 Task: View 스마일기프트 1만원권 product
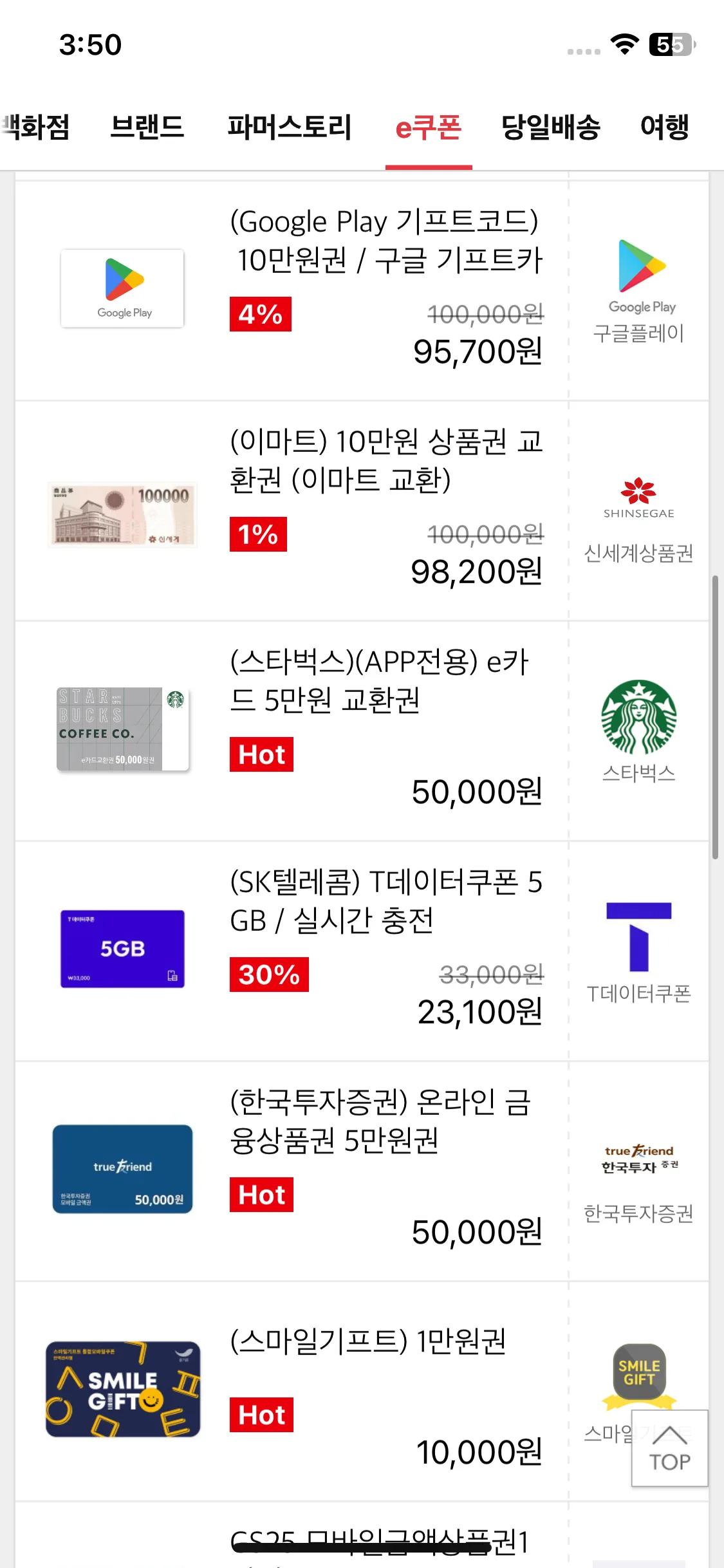(368, 1341)
